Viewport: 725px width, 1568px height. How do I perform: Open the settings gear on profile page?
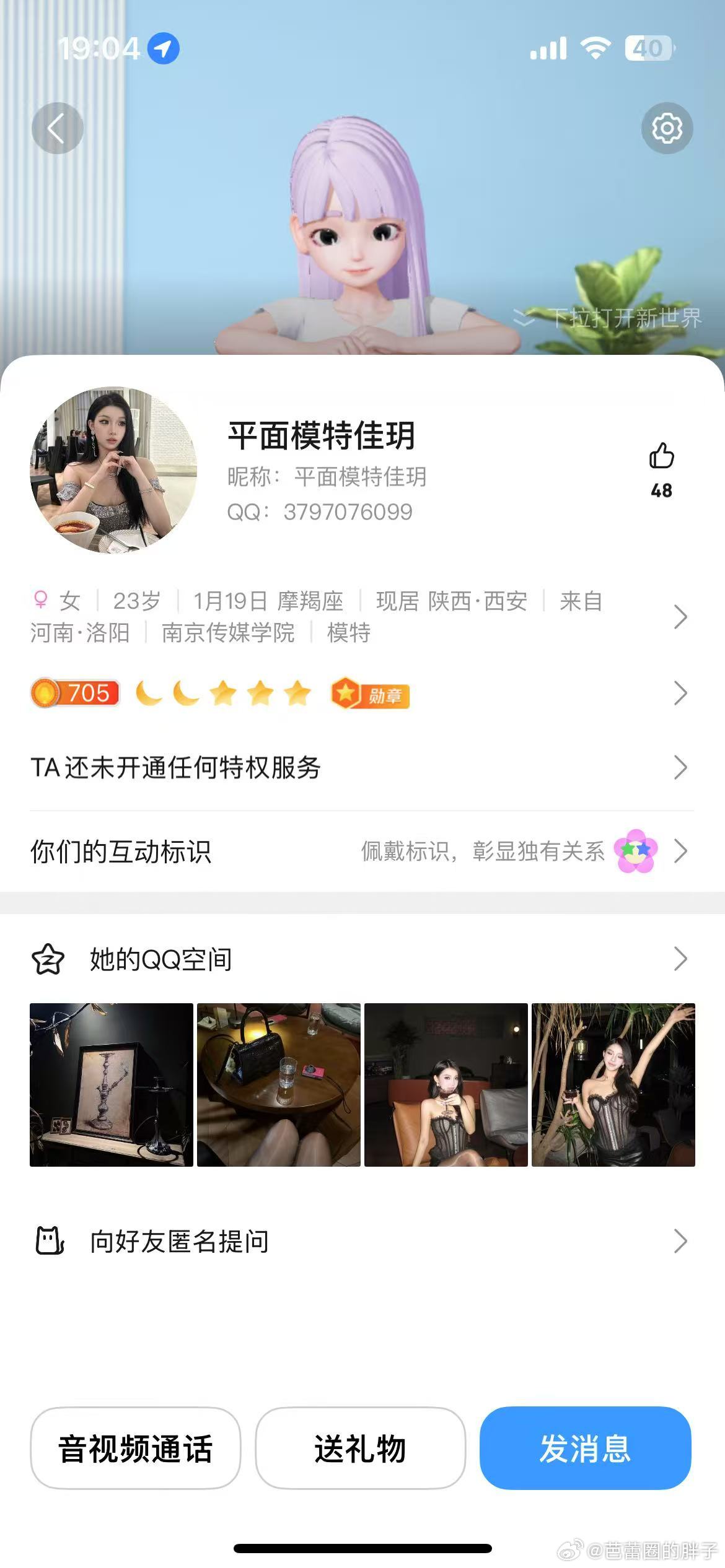(x=666, y=128)
